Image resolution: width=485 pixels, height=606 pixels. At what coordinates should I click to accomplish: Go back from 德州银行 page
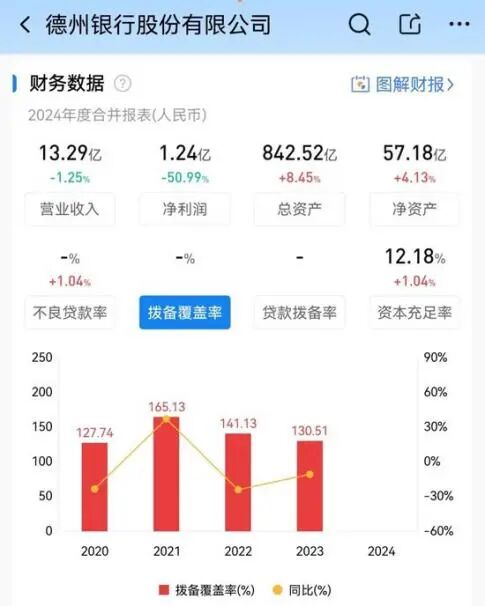25,25
